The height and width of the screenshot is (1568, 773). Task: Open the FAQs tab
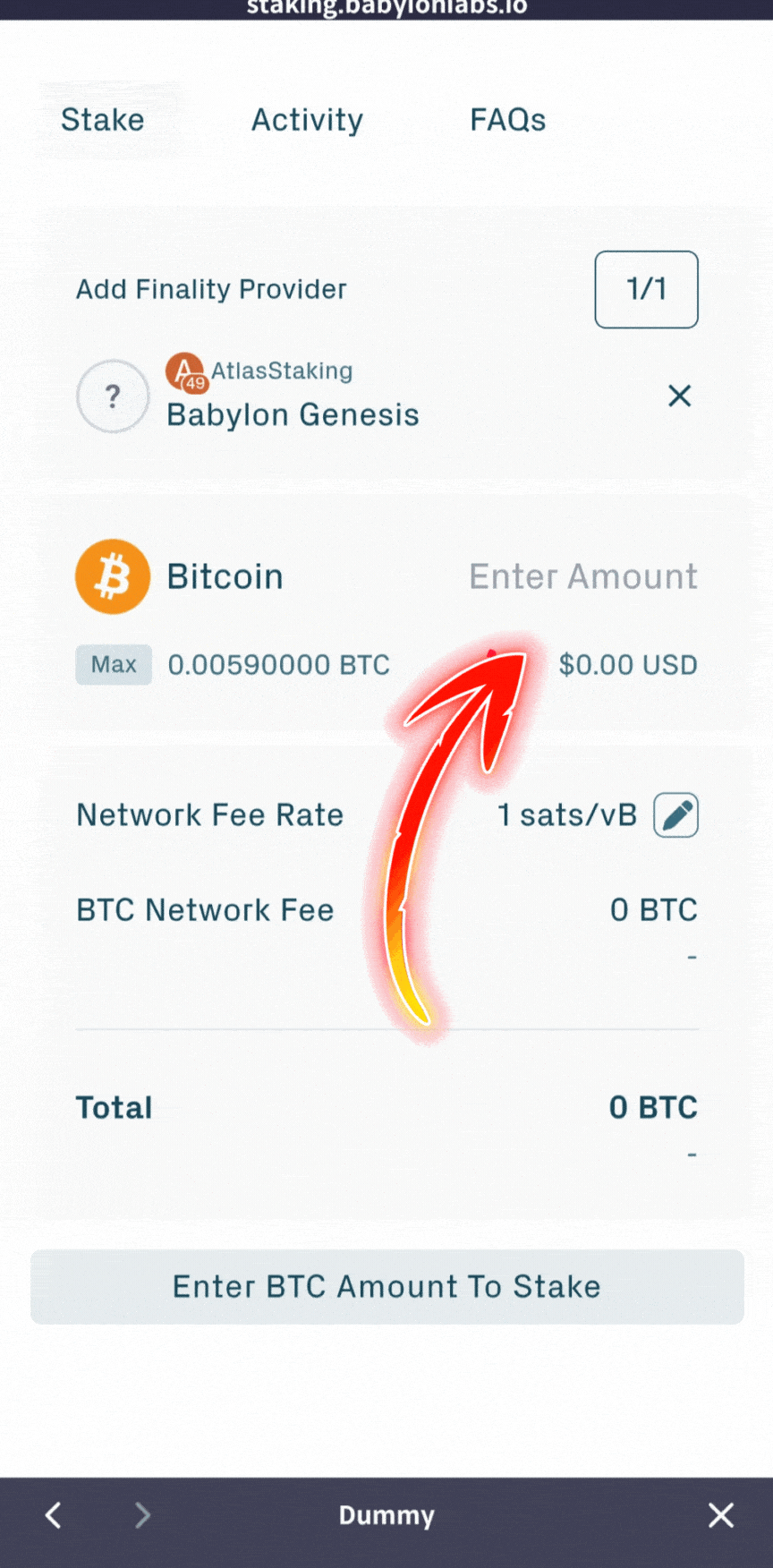point(507,119)
